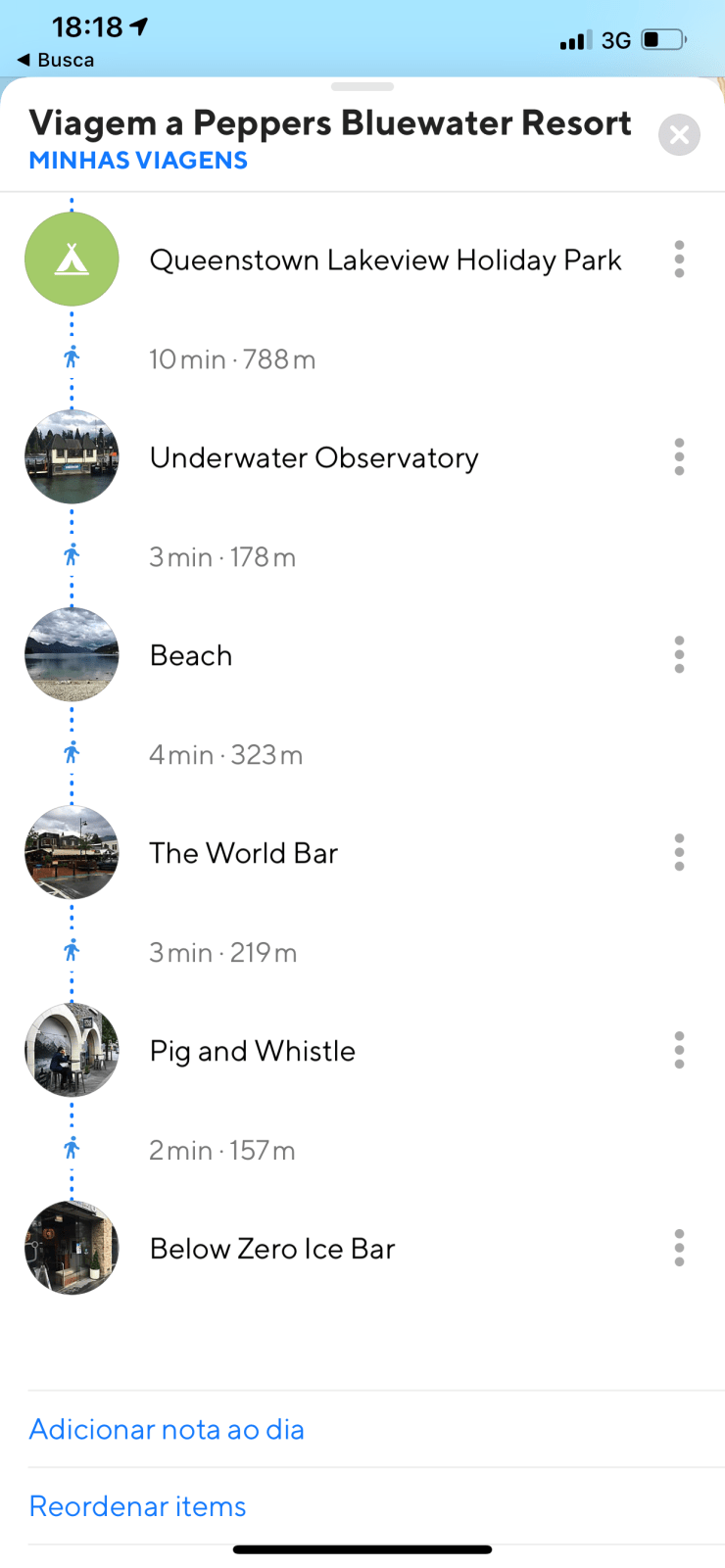This screenshot has width=725, height=1568.
Task: Open Pig and Whistle stop
Action: point(252,1052)
